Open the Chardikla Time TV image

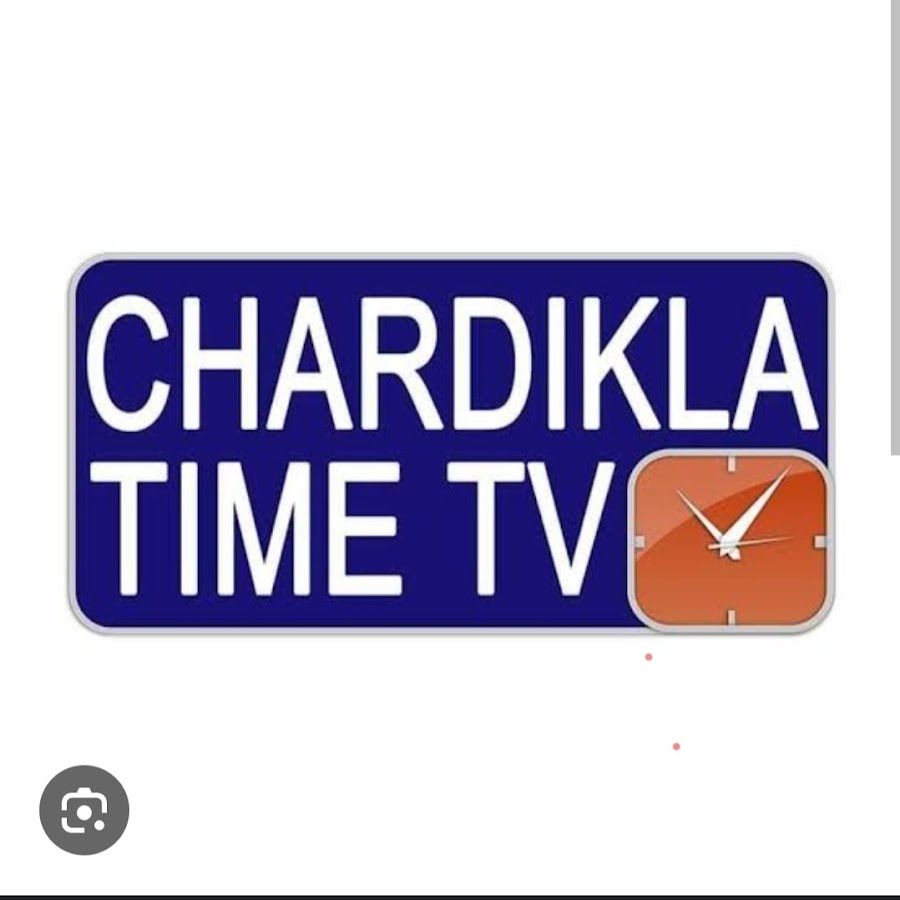point(450,444)
